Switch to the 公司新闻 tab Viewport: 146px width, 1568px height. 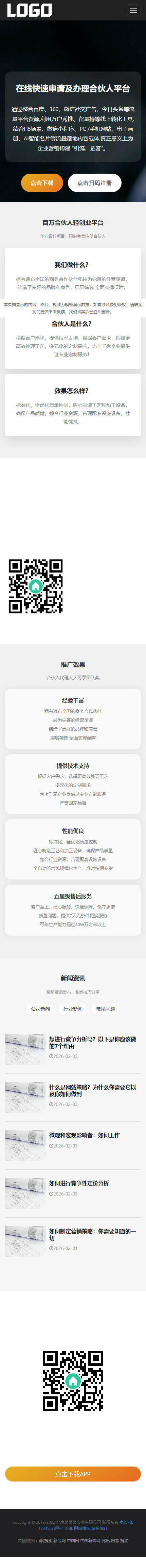(41, 1009)
